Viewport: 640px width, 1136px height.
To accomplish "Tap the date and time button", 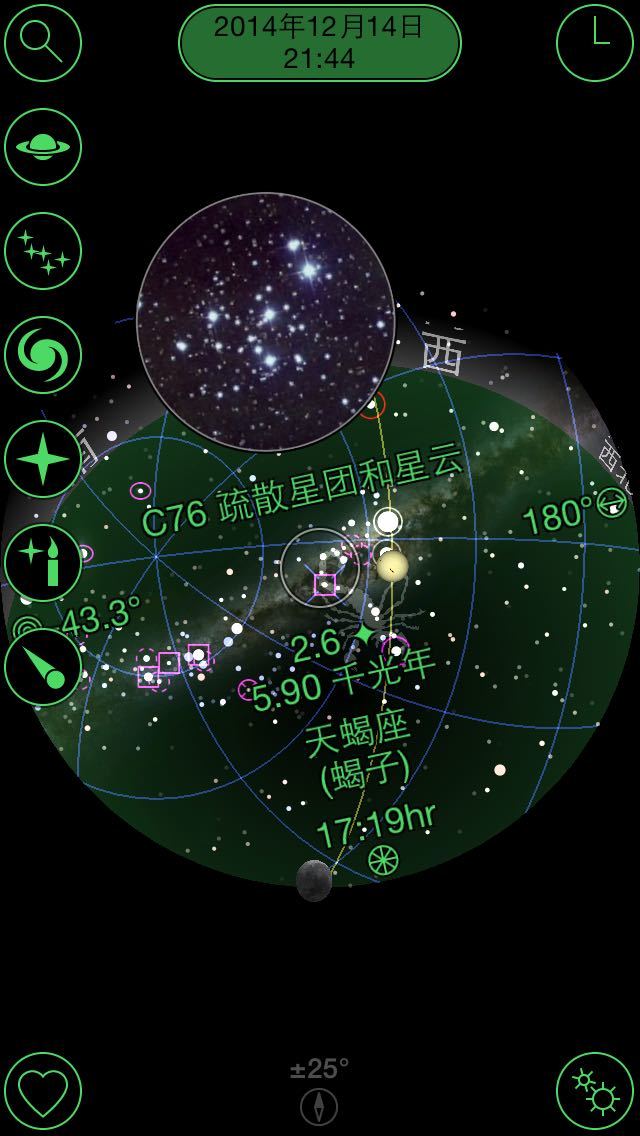I will (319, 43).
